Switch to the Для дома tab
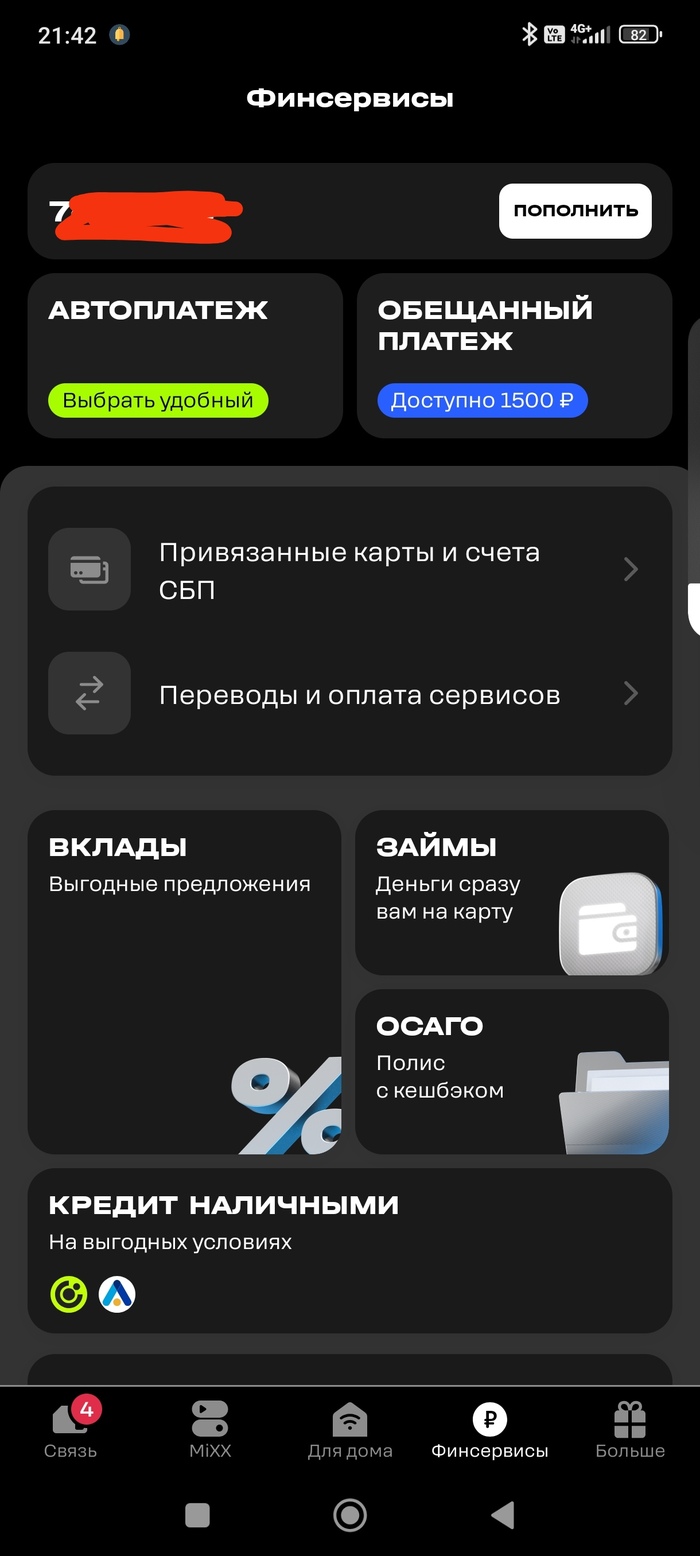 350,1430
